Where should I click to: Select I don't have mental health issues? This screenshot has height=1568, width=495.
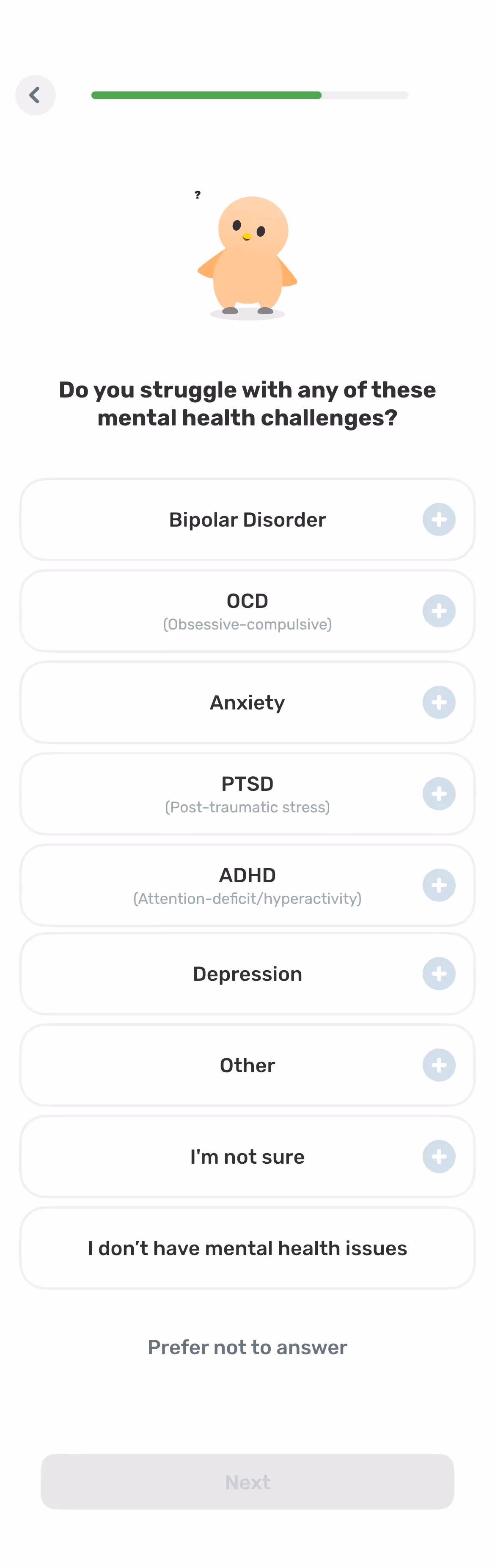(x=247, y=1248)
